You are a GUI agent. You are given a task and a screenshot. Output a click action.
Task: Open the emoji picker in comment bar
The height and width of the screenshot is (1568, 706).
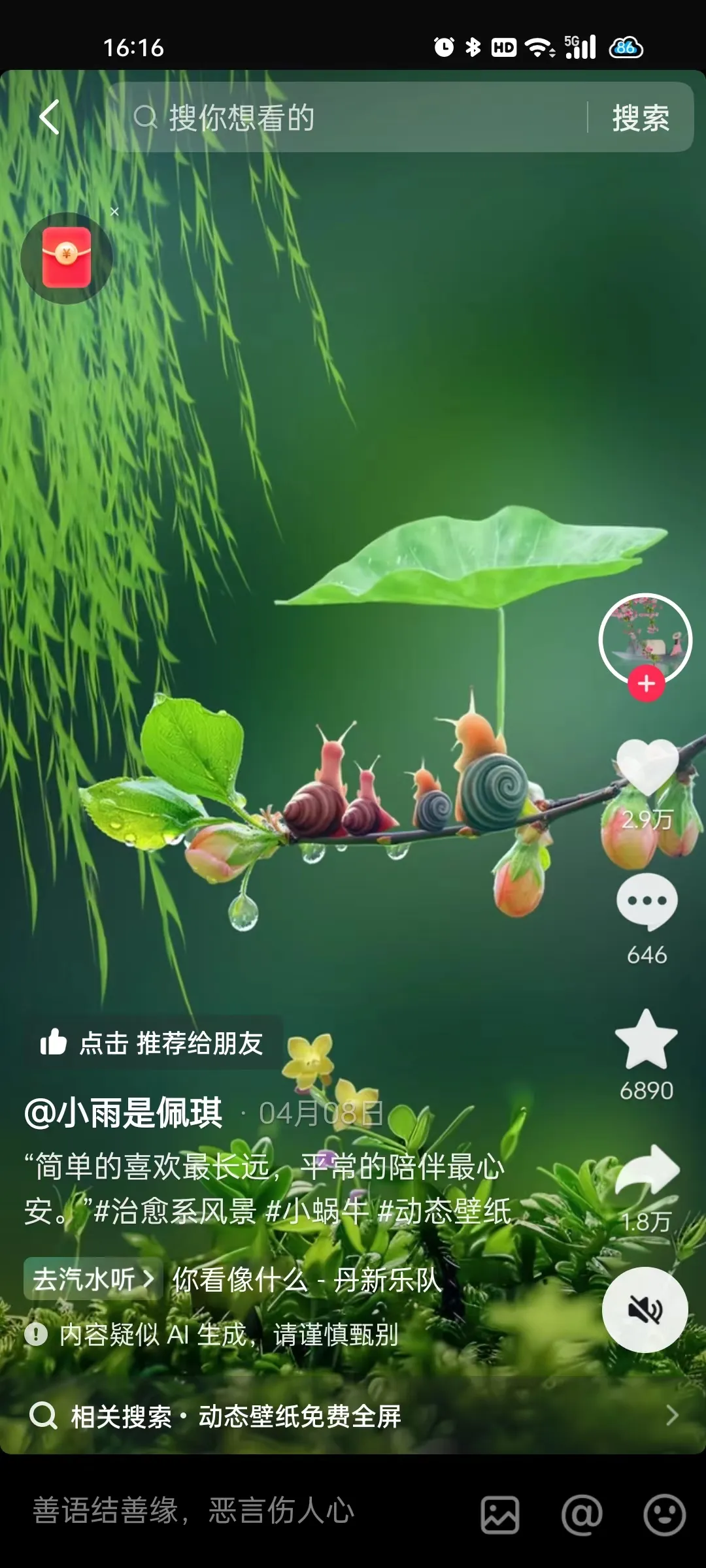point(664,1514)
